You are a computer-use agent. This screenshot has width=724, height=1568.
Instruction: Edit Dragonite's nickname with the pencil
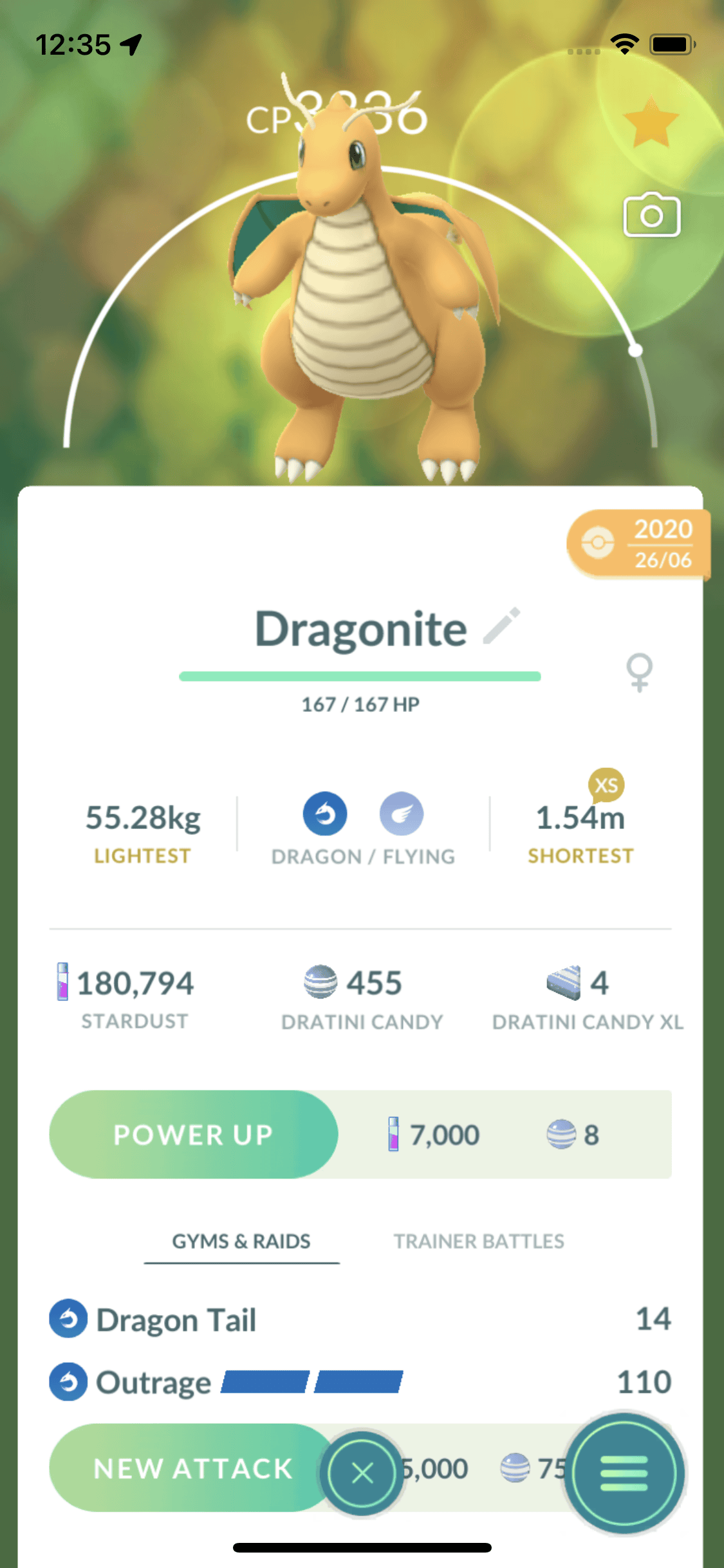tap(502, 626)
